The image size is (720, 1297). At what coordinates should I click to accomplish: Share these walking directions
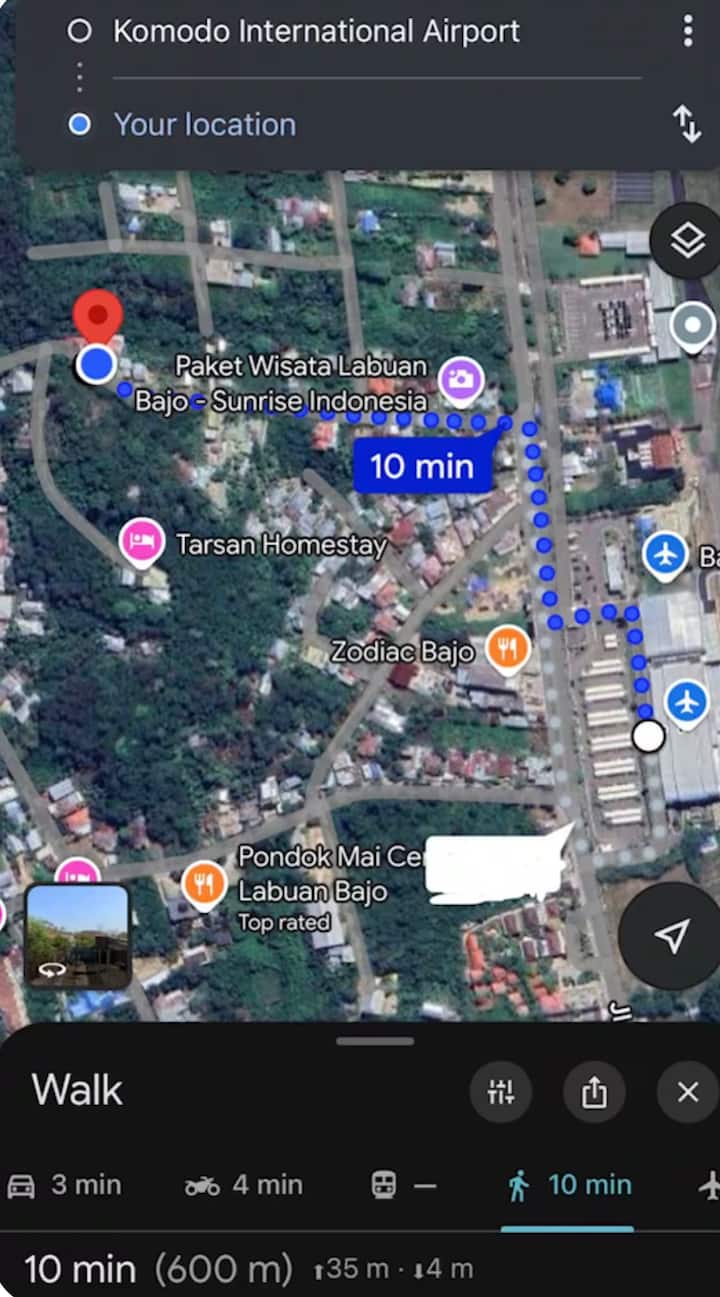click(594, 1092)
